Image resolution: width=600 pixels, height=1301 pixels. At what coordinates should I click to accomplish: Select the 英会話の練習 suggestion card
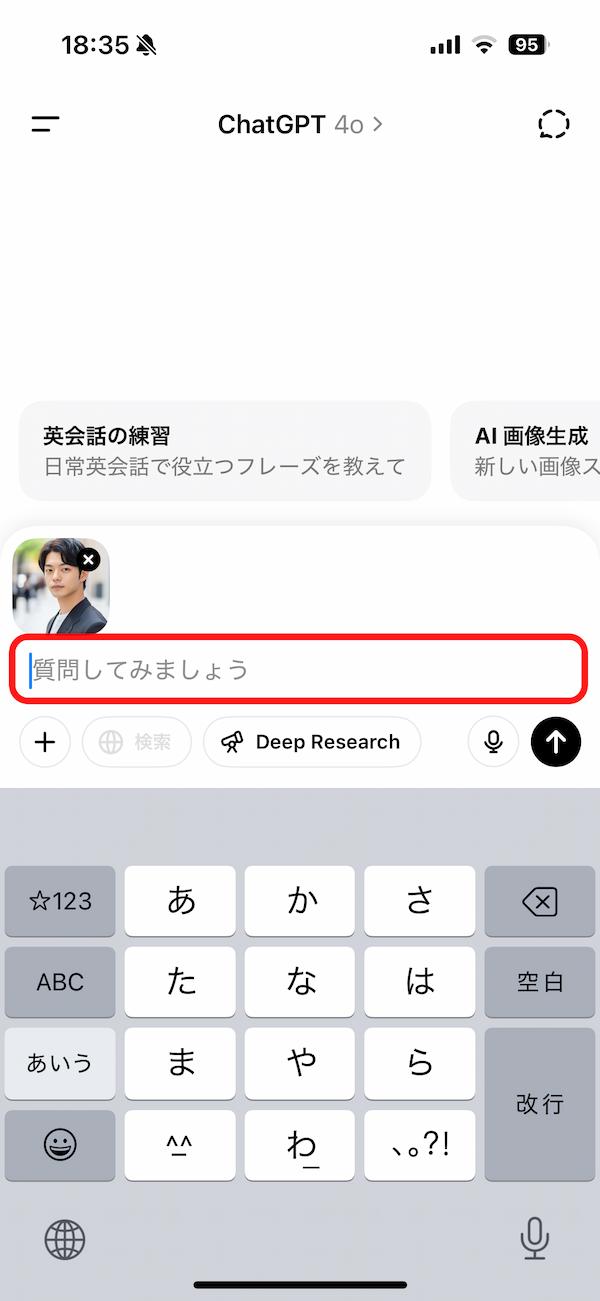pyautogui.click(x=225, y=450)
